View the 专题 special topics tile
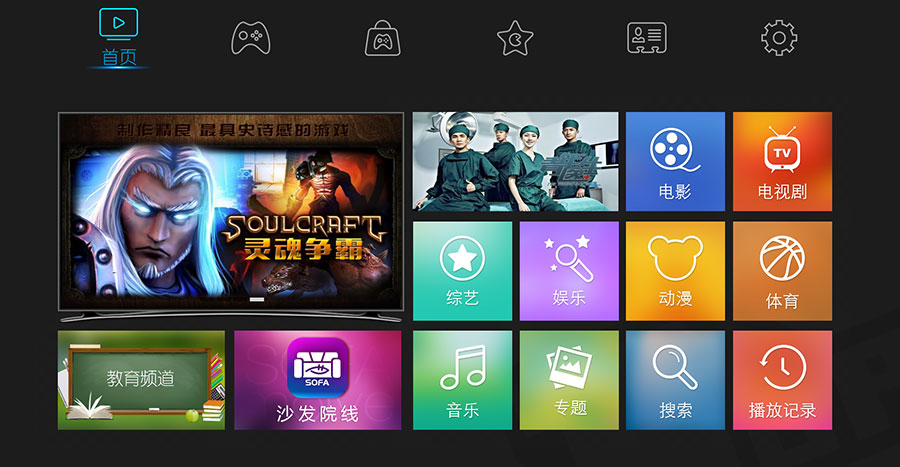900x467 pixels. (x=569, y=380)
